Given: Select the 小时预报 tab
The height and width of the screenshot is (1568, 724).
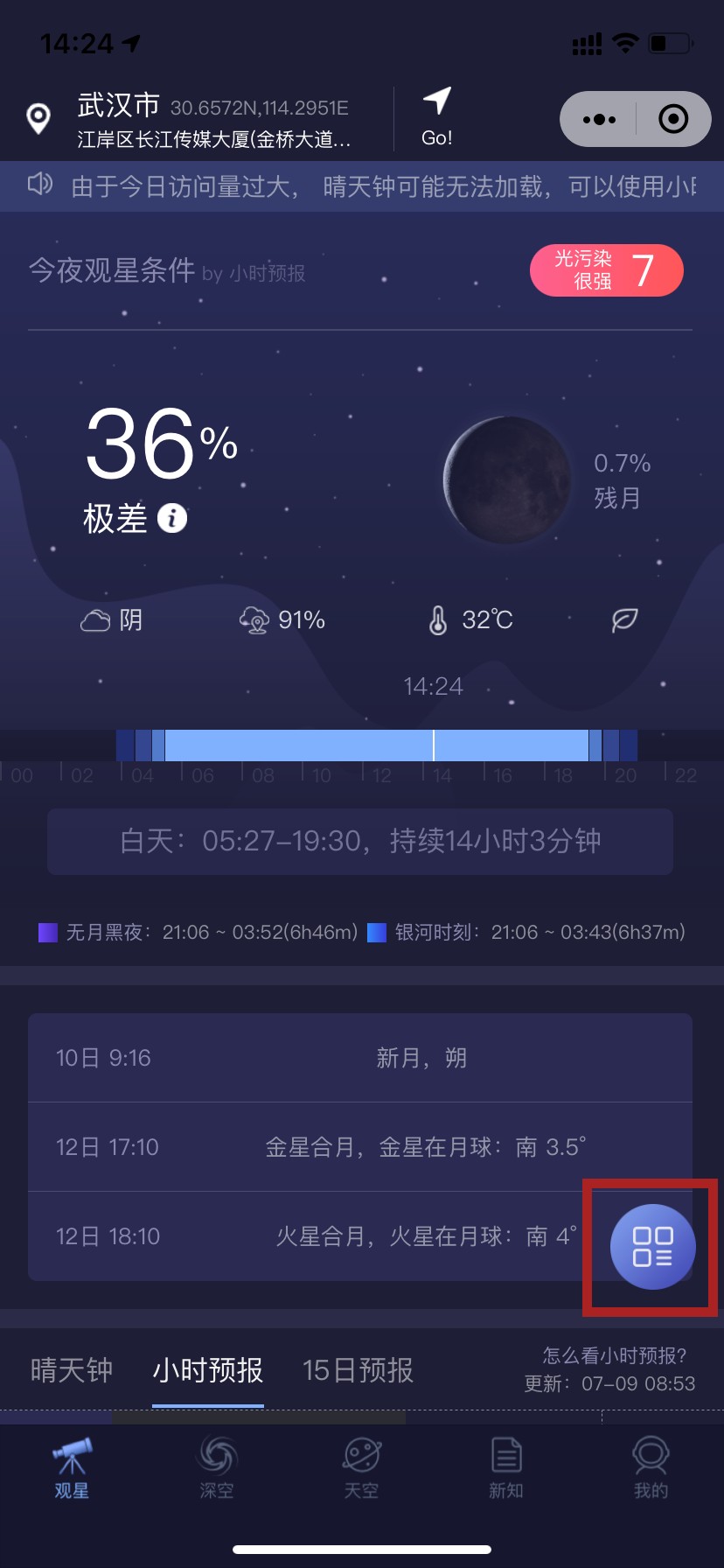Looking at the screenshot, I should (x=208, y=1370).
